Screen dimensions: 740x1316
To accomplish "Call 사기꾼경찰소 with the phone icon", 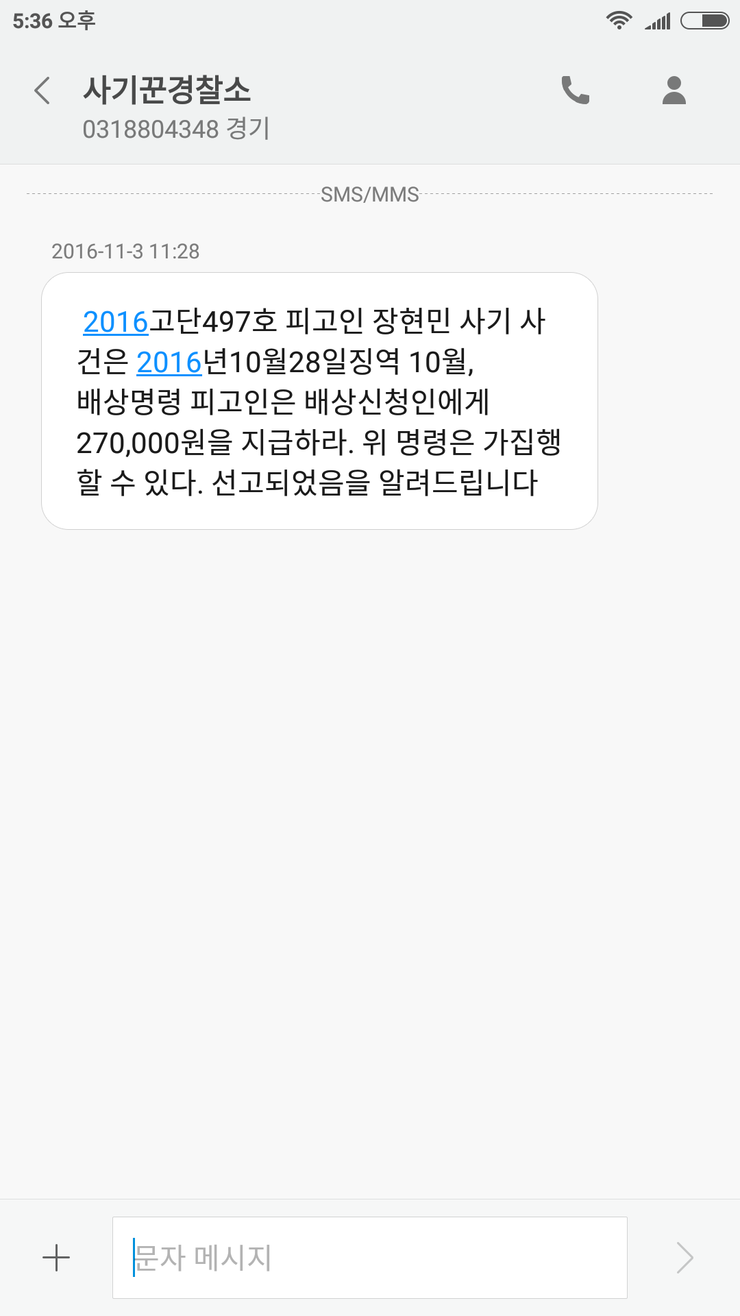I will tap(575, 91).
